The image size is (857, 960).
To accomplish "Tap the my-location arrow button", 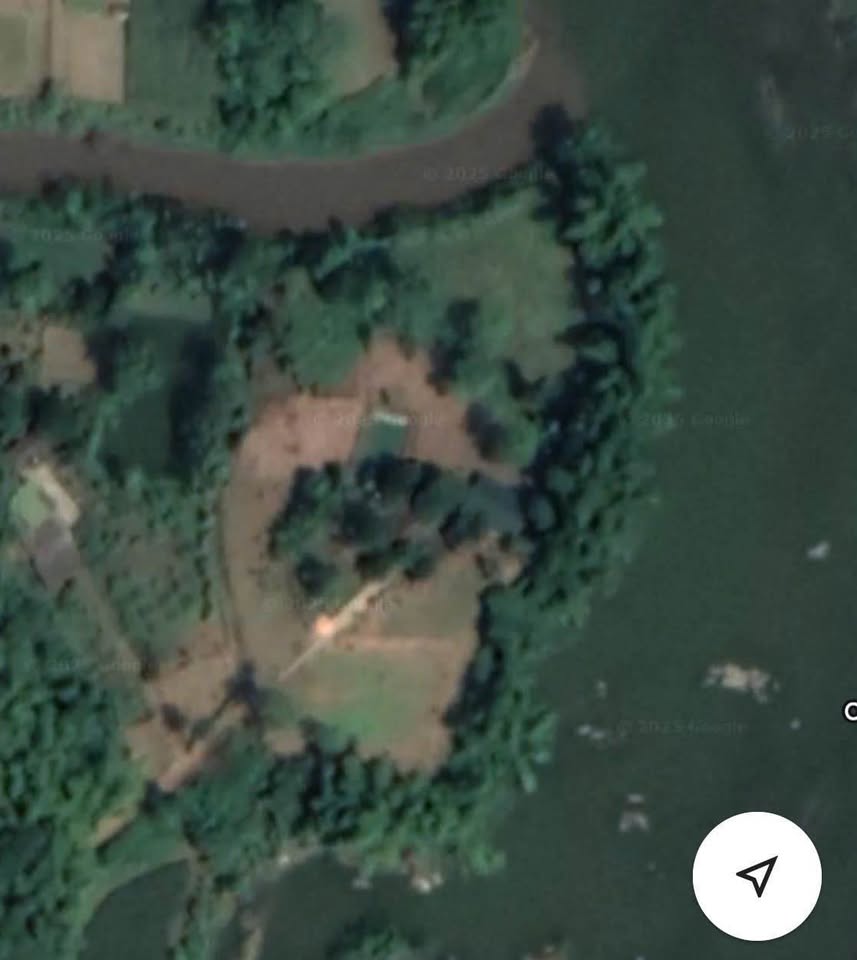I will (x=757, y=876).
